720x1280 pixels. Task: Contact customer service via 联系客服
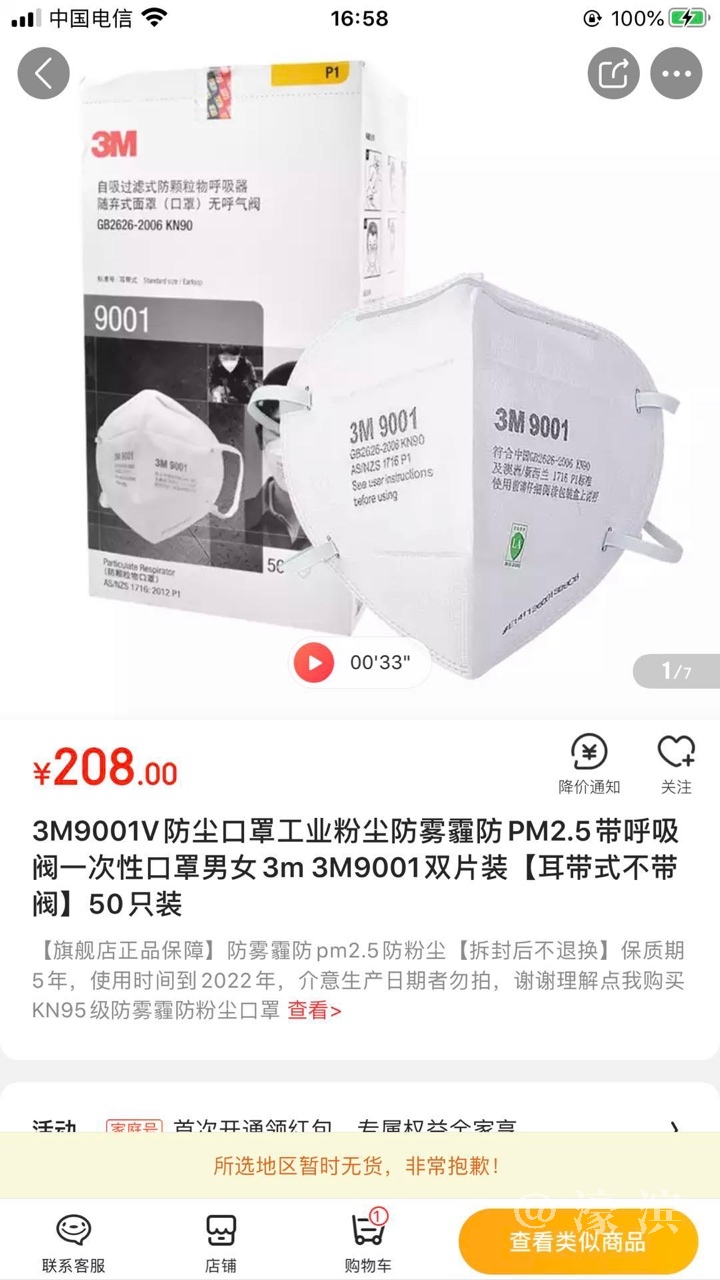point(73,1243)
